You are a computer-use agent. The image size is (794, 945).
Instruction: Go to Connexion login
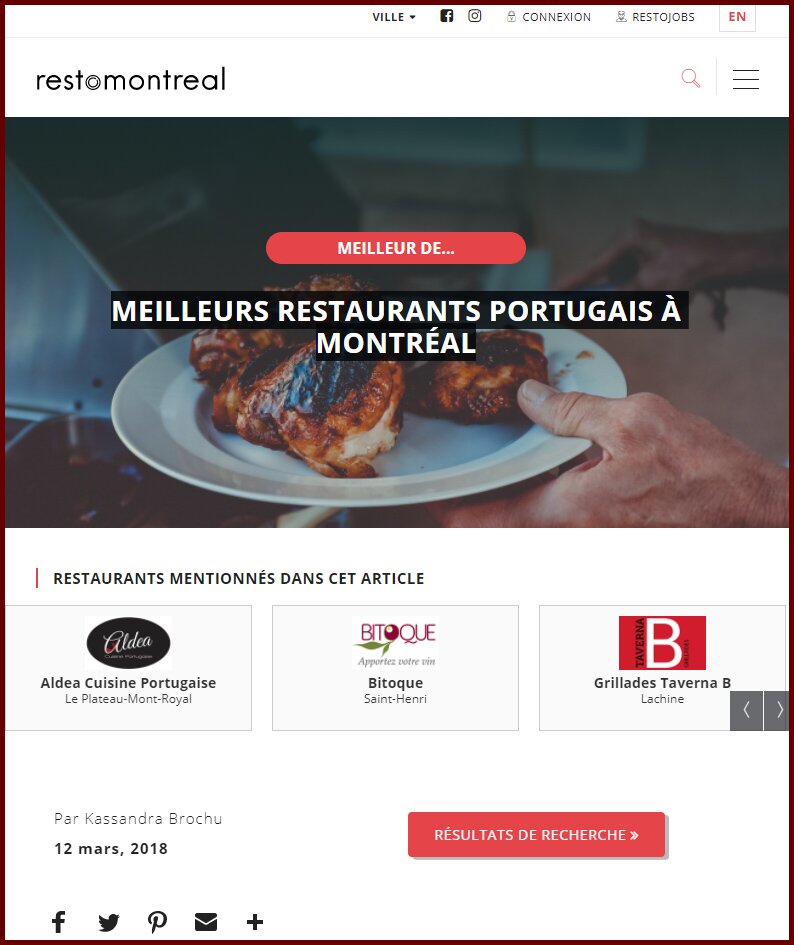549,17
